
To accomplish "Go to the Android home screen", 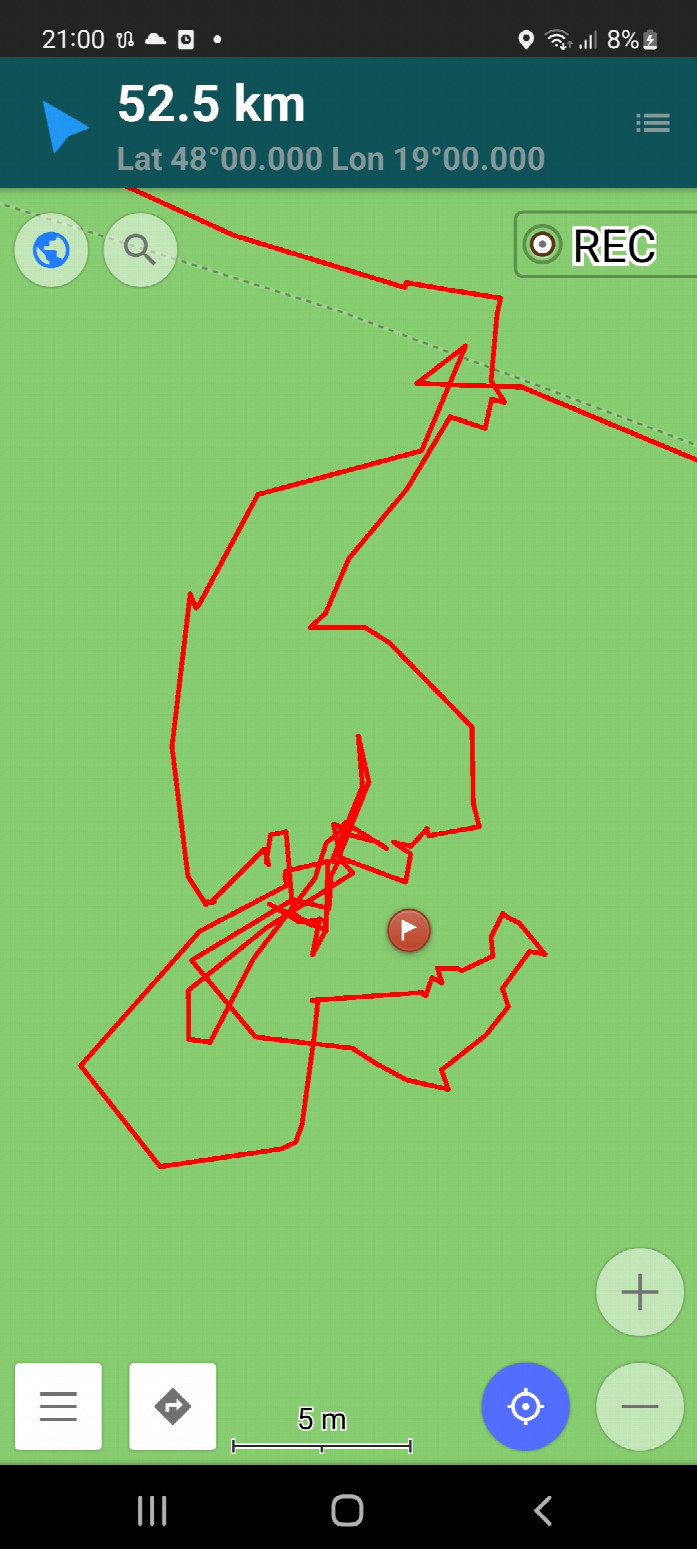I will [347, 1510].
